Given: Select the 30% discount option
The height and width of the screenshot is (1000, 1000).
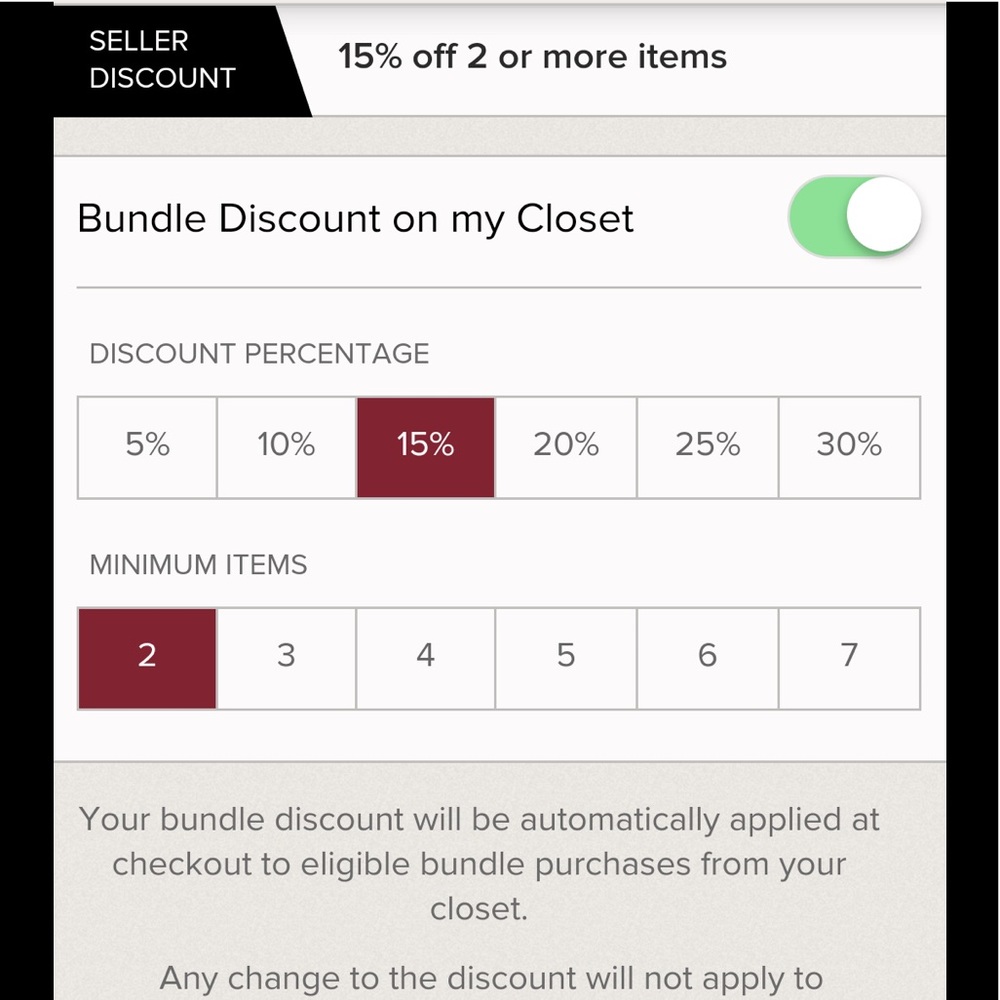Looking at the screenshot, I should click(849, 446).
